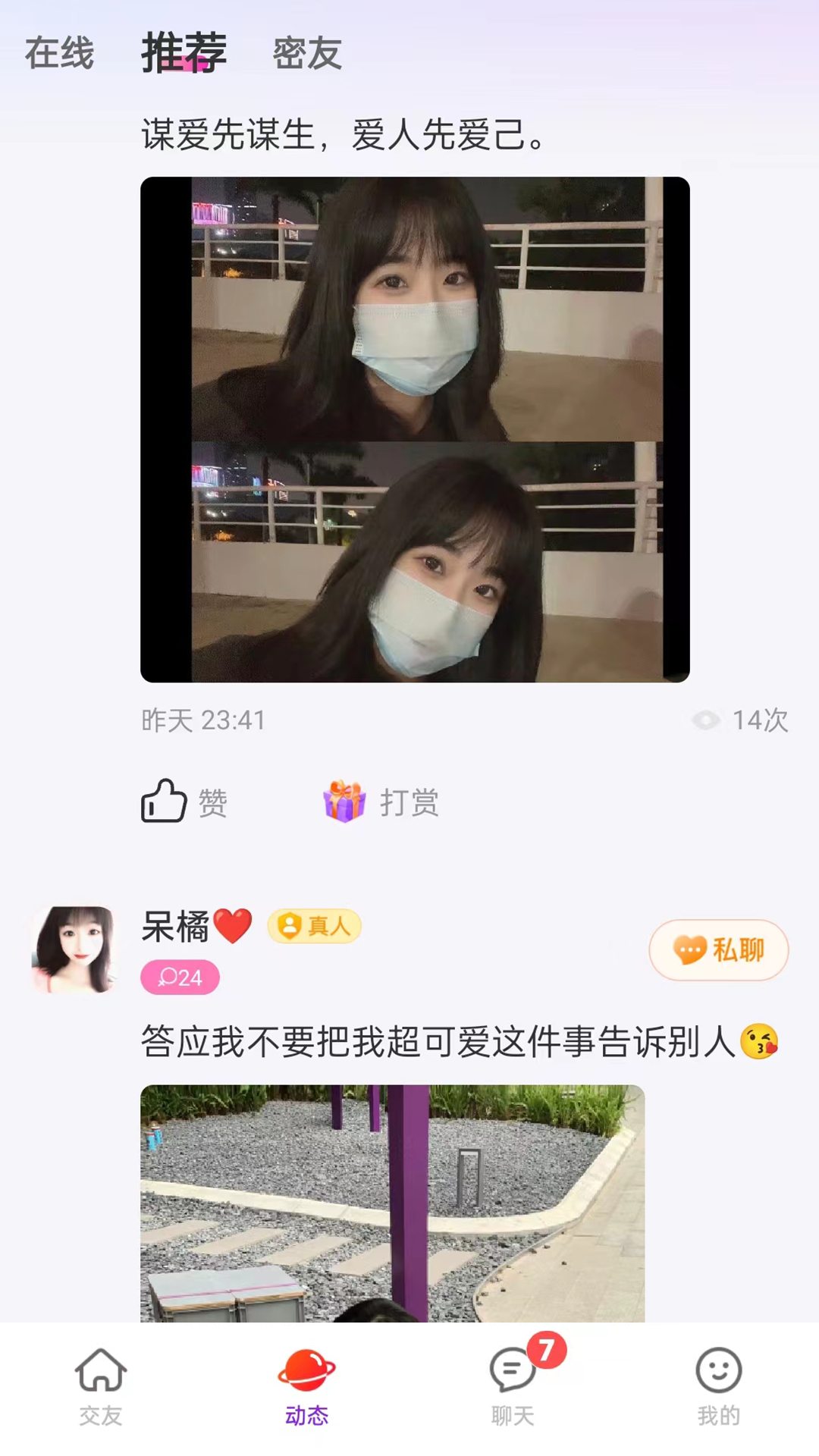This screenshot has height=1456, width=819.
Task: Open 呆橘's profile avatar
Action: point(74,949)
